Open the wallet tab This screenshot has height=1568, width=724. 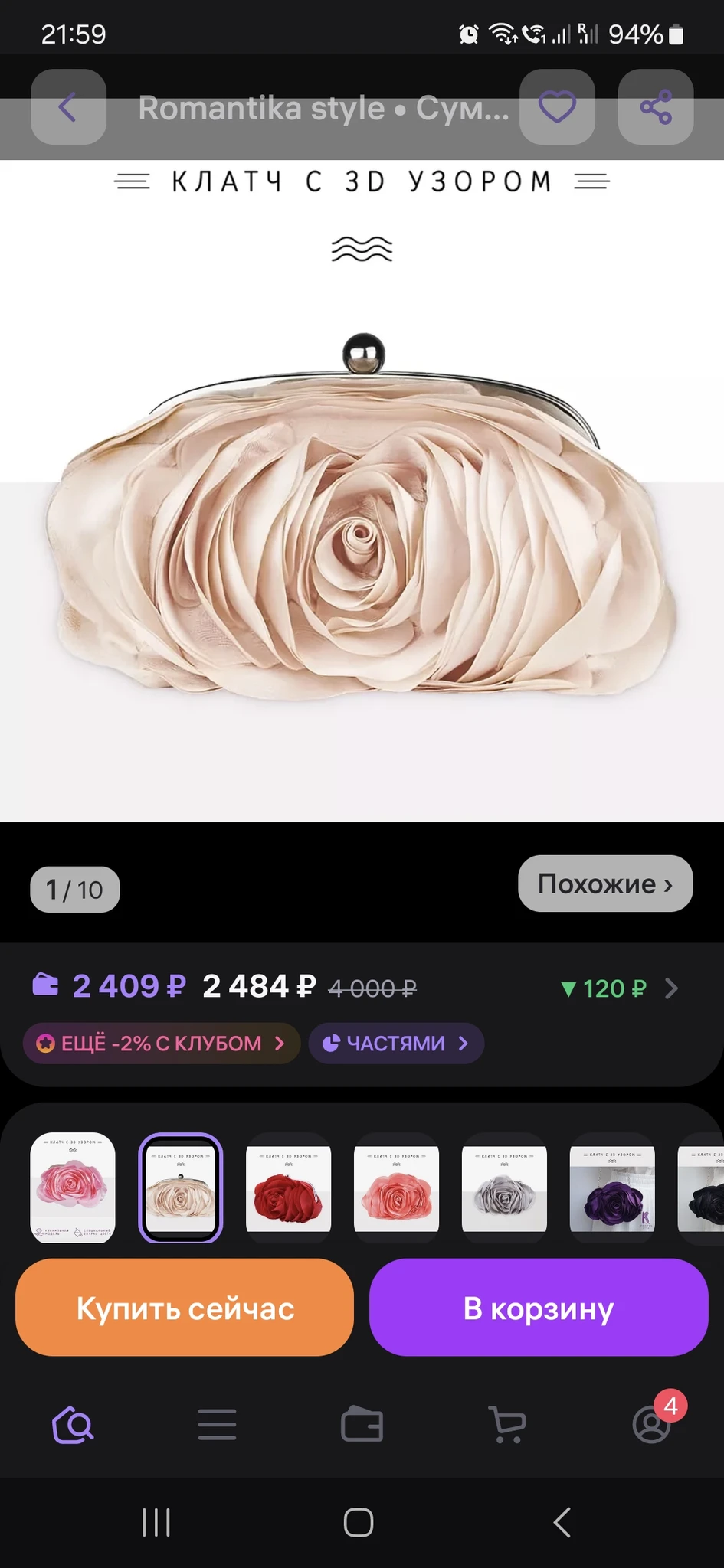[362, 1425]
